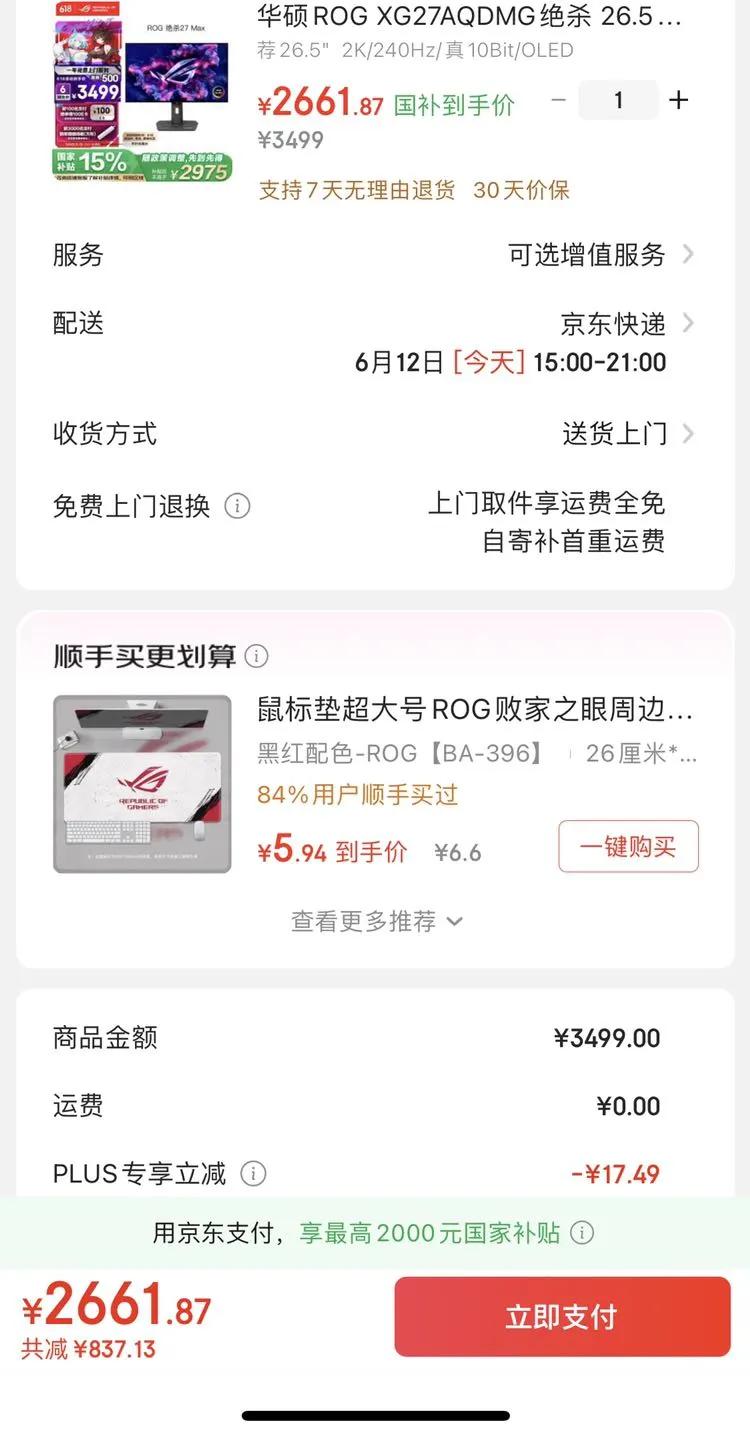Tap the info icon beside 顺手买更划算
Viewport: 750px width, 1436px height.
(x=257, y=657)
